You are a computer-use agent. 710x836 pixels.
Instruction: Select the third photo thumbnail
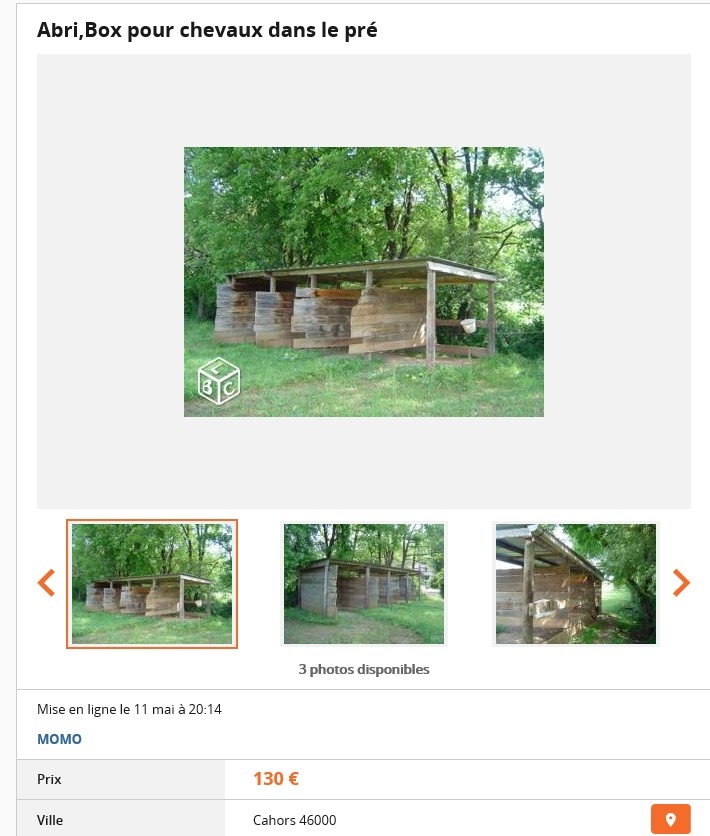click(575, 584)
